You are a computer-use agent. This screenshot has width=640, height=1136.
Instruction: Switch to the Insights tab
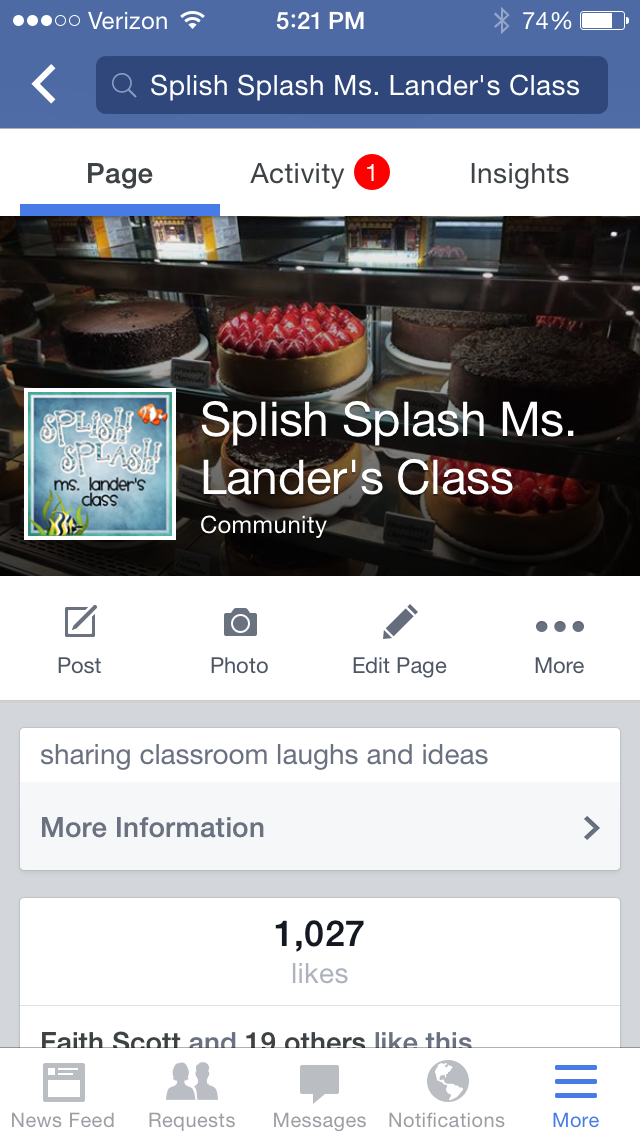[519, 174]
